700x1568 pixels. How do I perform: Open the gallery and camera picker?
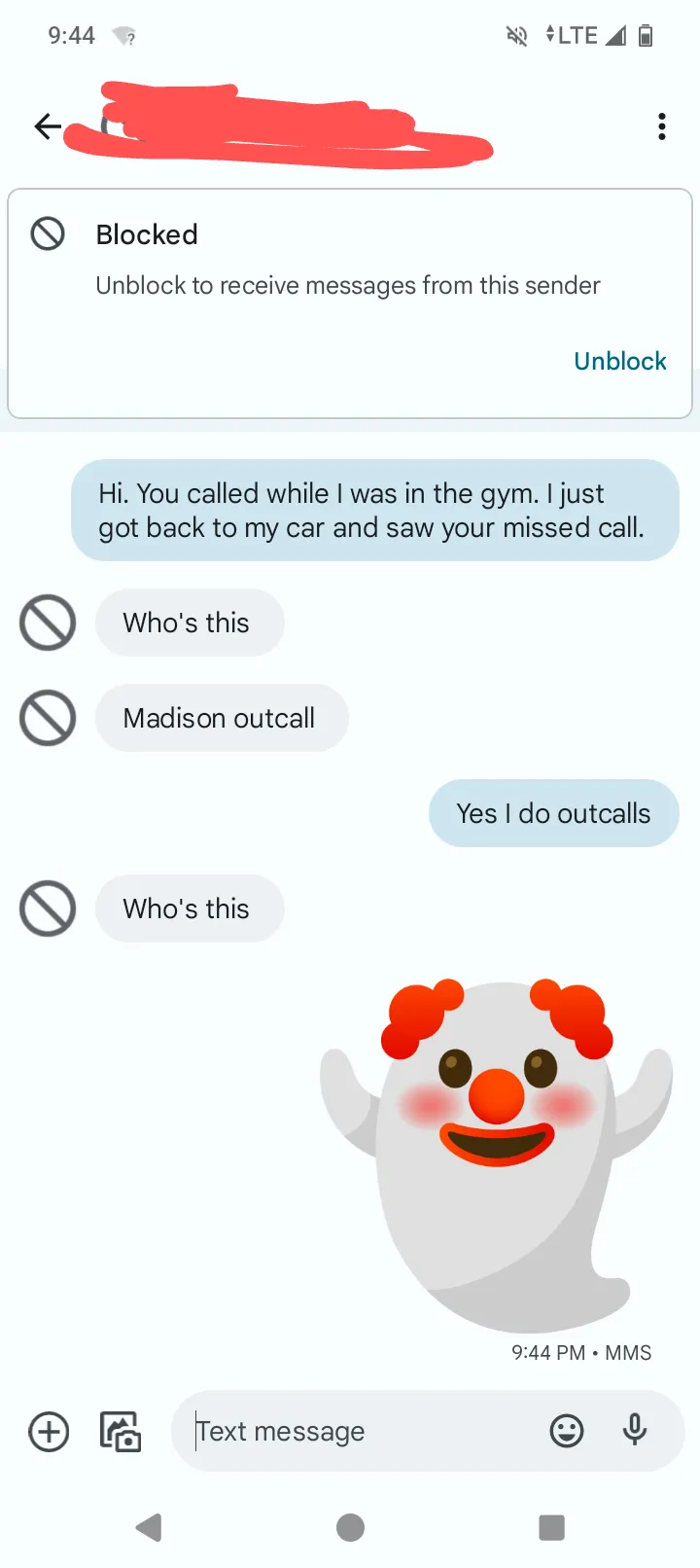pyautogui.click(x=121, y=1432)
